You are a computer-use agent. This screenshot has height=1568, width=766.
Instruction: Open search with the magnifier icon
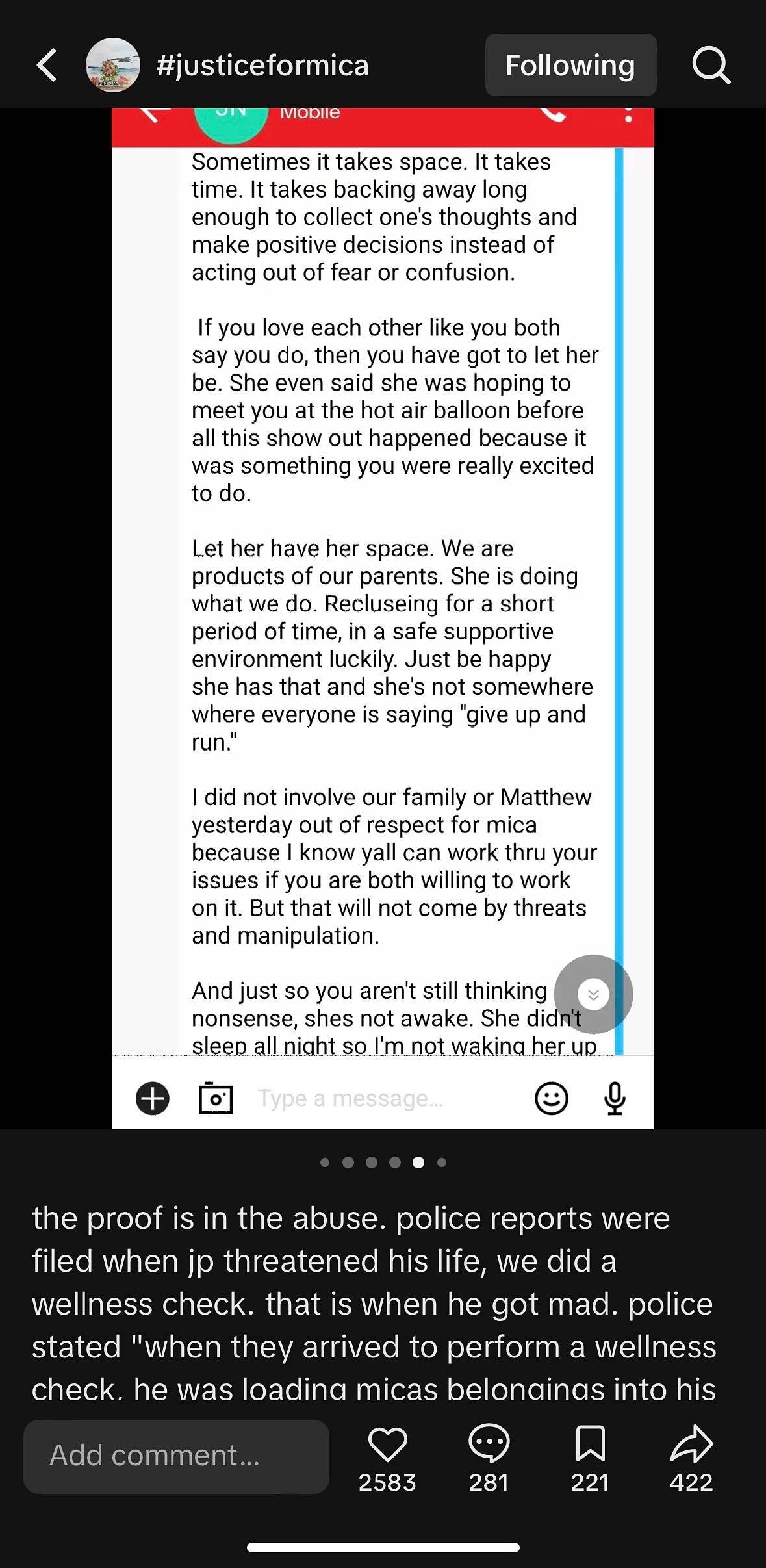coord(711,65)
